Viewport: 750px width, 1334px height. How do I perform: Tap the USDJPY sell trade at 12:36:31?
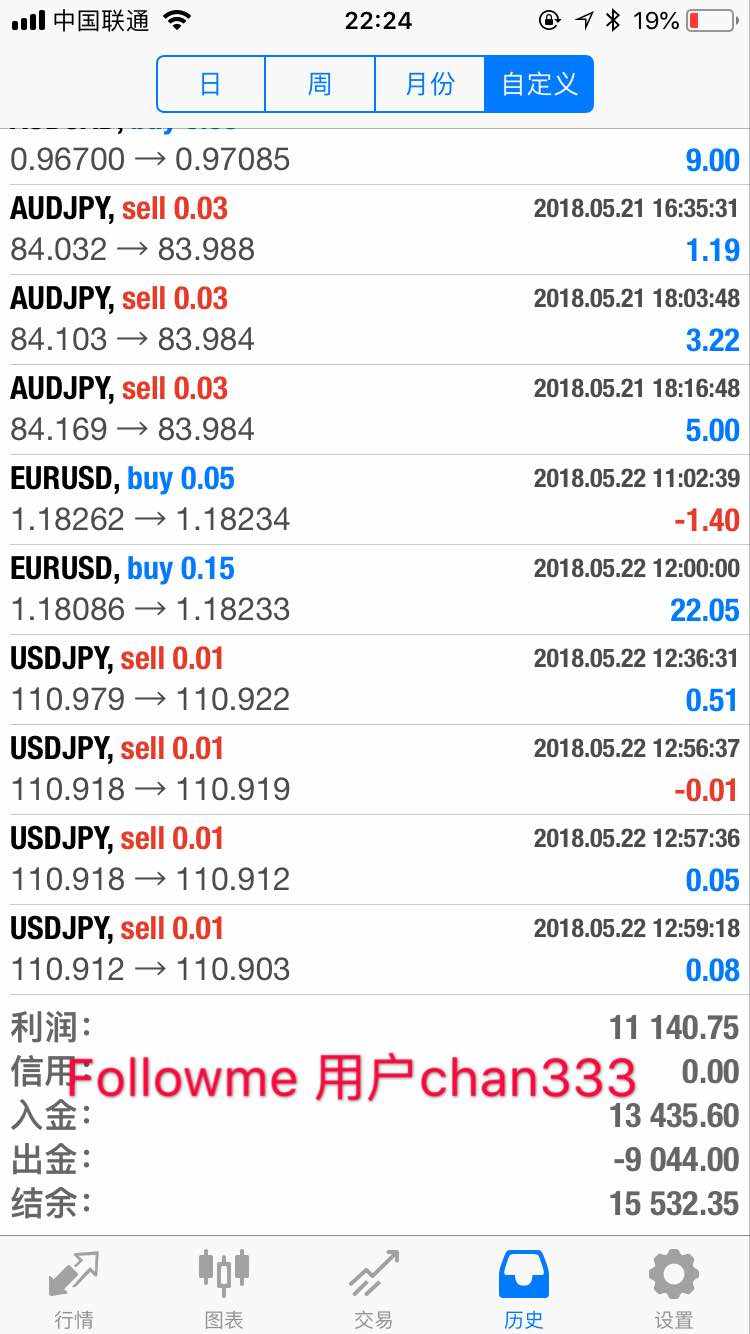pos(375,679)
